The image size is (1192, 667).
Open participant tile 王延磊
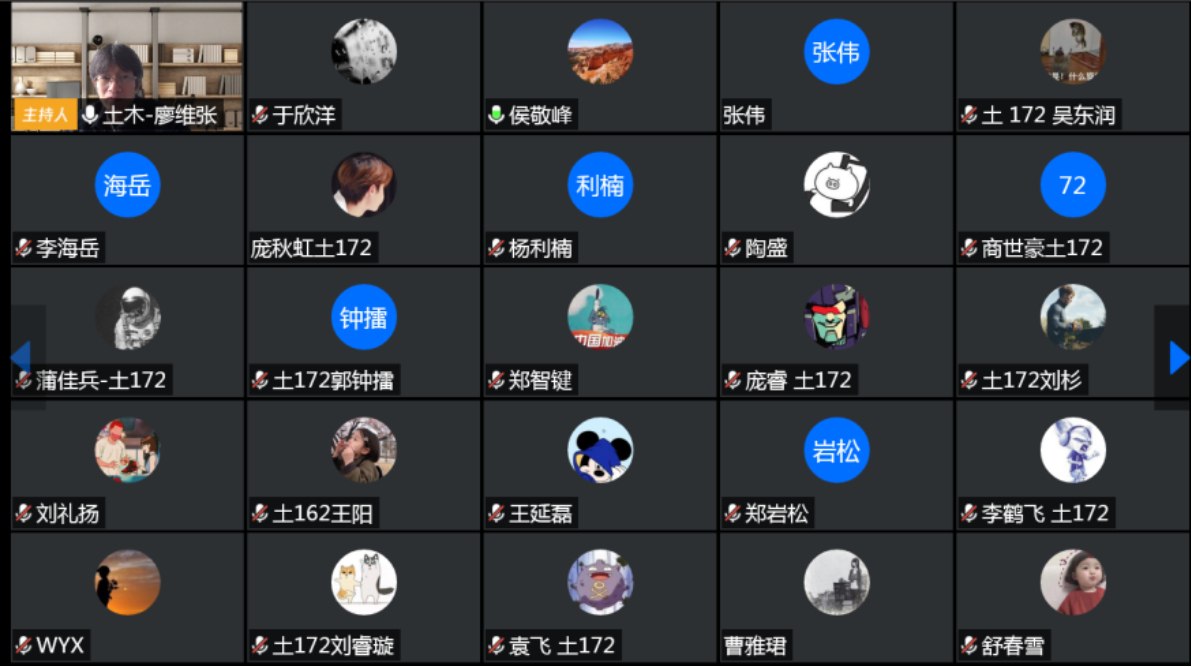(600, 465)
